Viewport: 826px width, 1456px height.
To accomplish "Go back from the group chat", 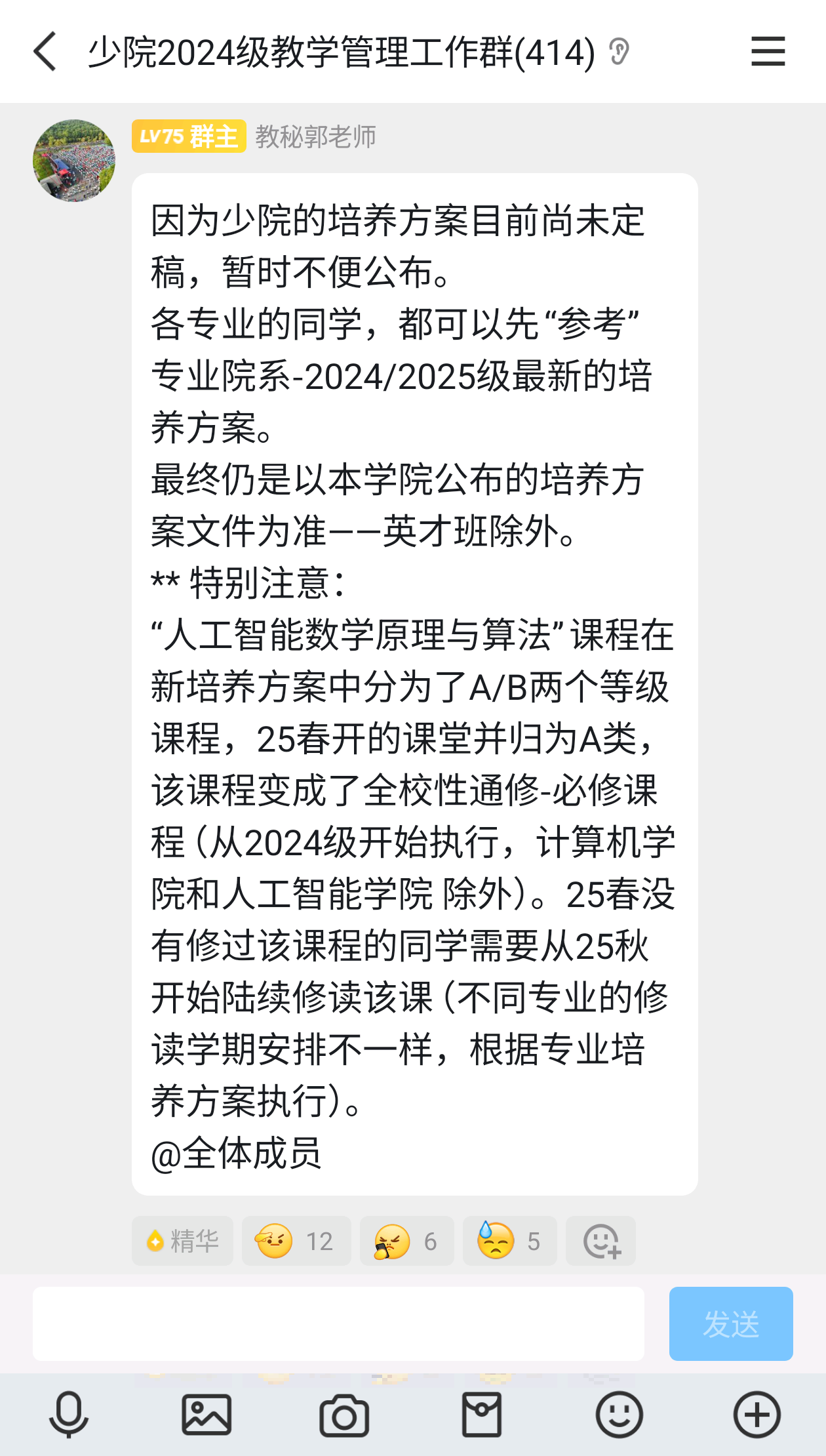I will 45,51.
